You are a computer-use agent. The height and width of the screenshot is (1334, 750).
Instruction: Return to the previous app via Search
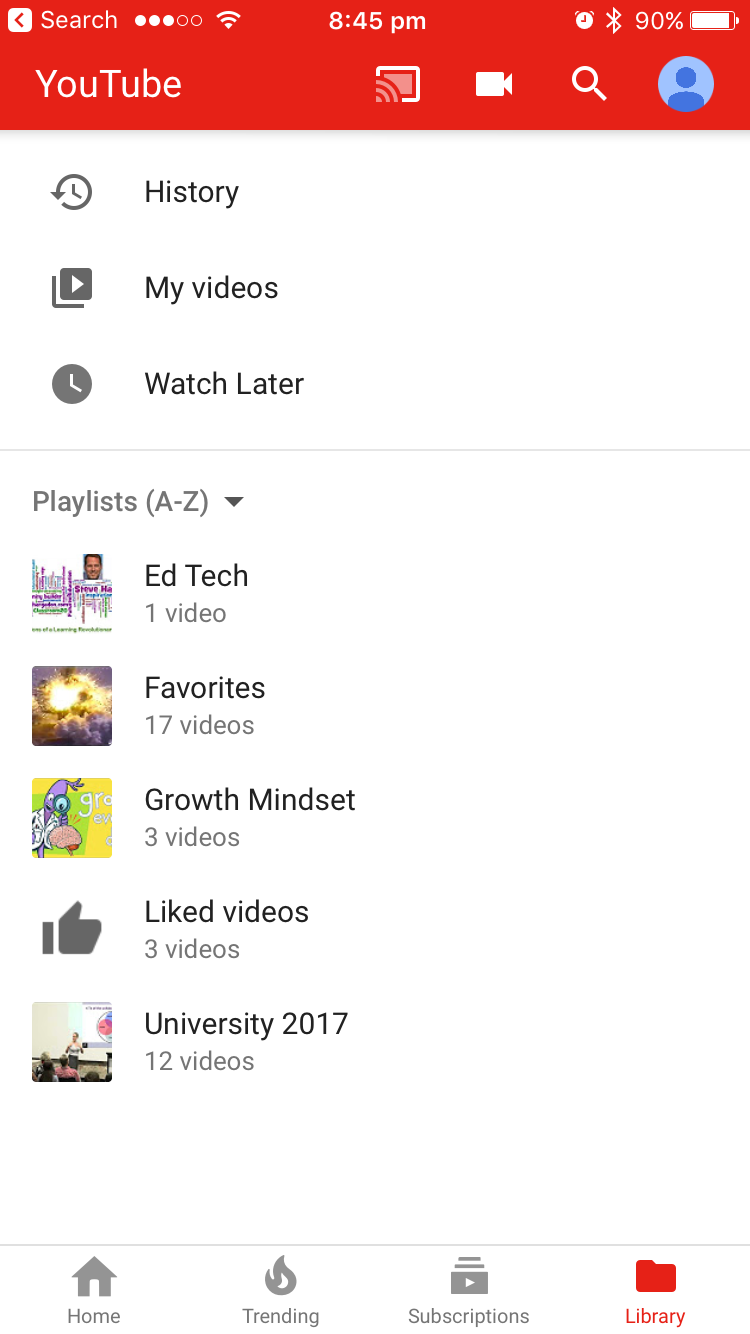point(62,20)
